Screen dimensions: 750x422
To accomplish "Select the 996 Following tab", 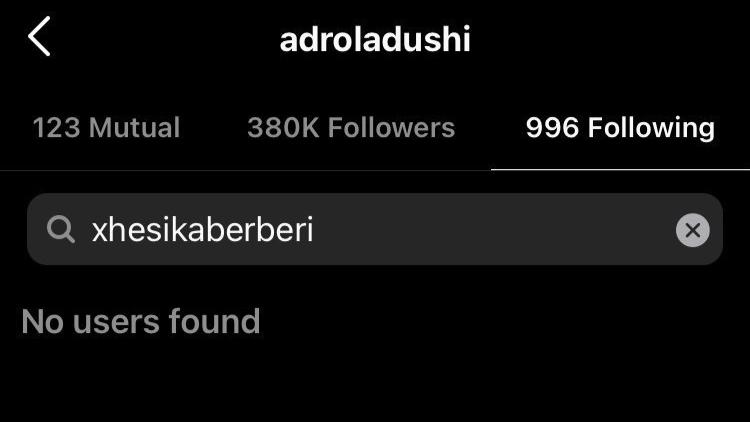I will (x=620, y=128).
